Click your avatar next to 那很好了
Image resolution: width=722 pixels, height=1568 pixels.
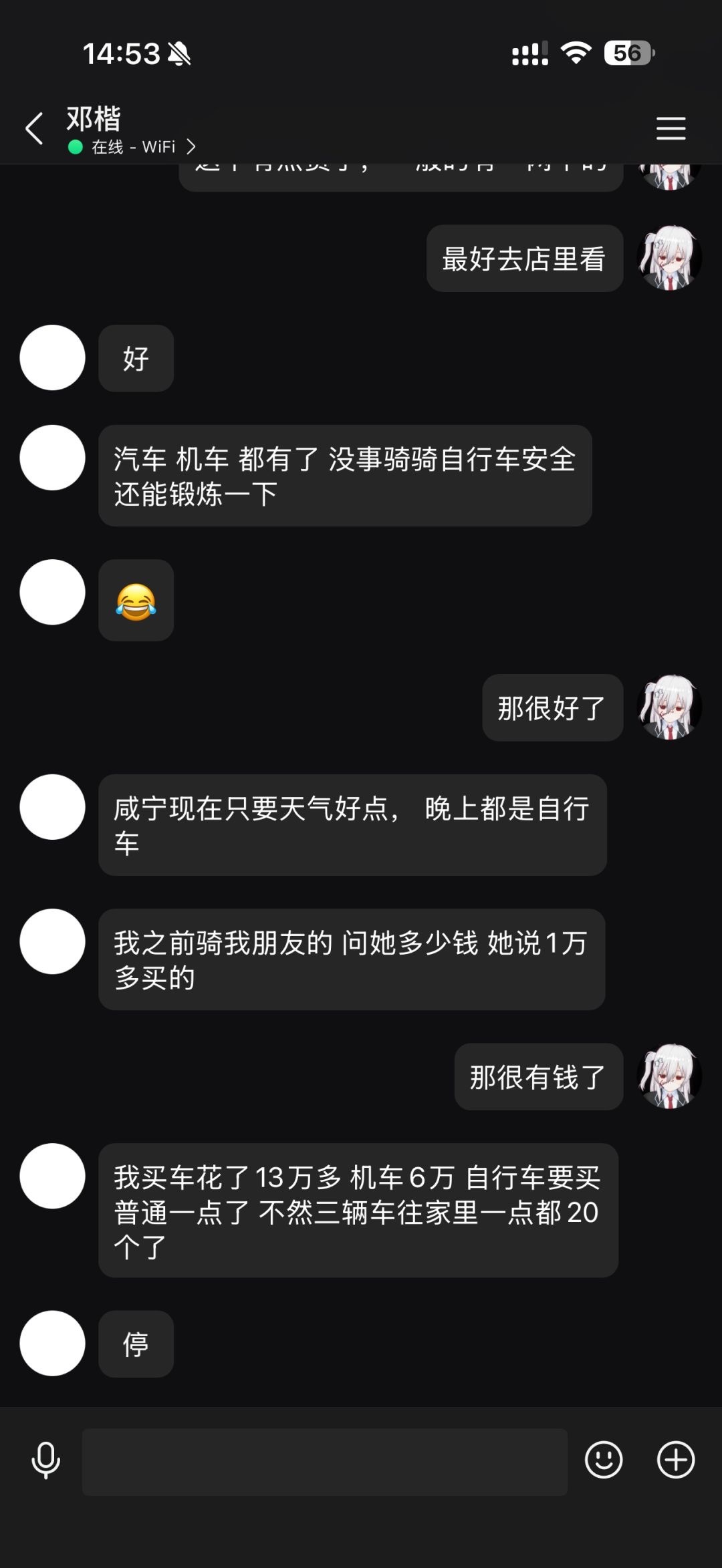pos(670,708)
